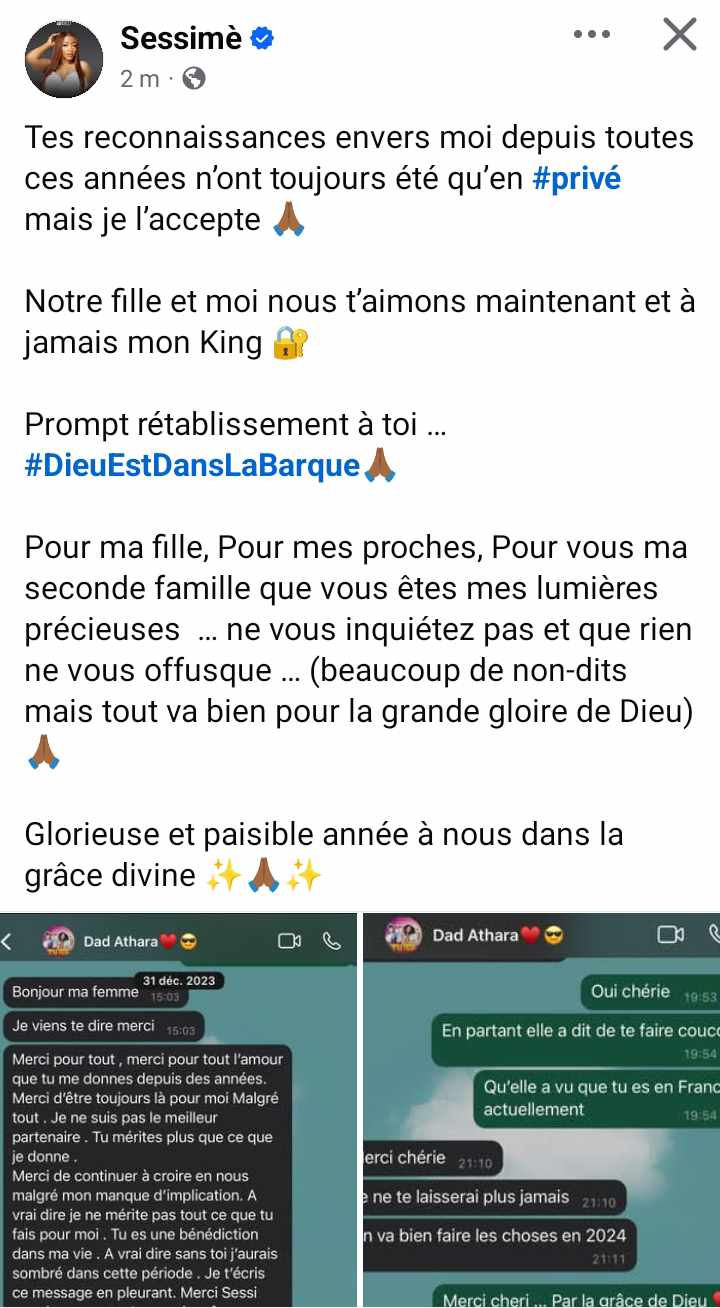Open Sessimè's profile picture
720x1308 pixels.
coord(64,58)
